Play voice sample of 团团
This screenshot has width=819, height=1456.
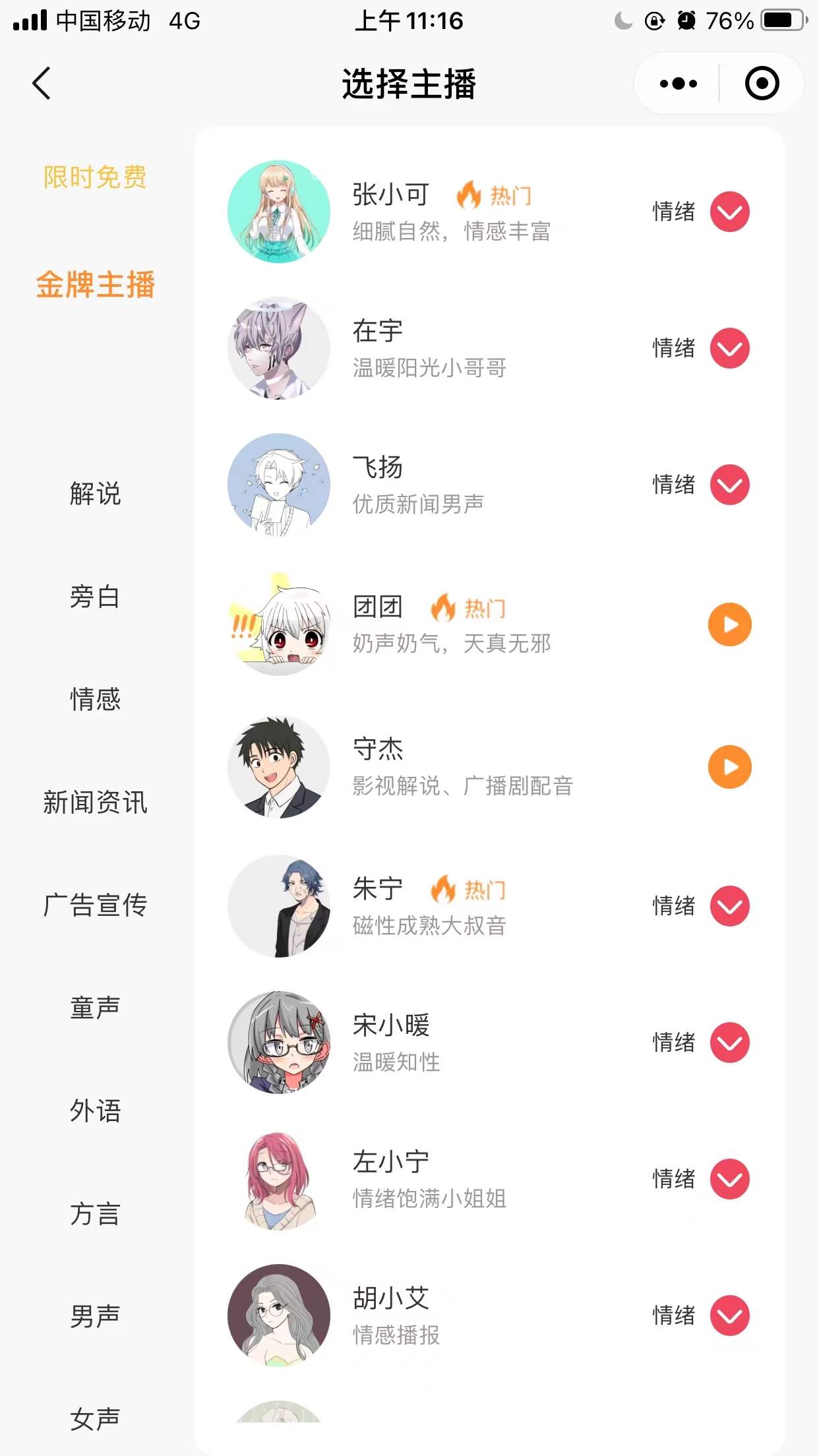(729, 624)
